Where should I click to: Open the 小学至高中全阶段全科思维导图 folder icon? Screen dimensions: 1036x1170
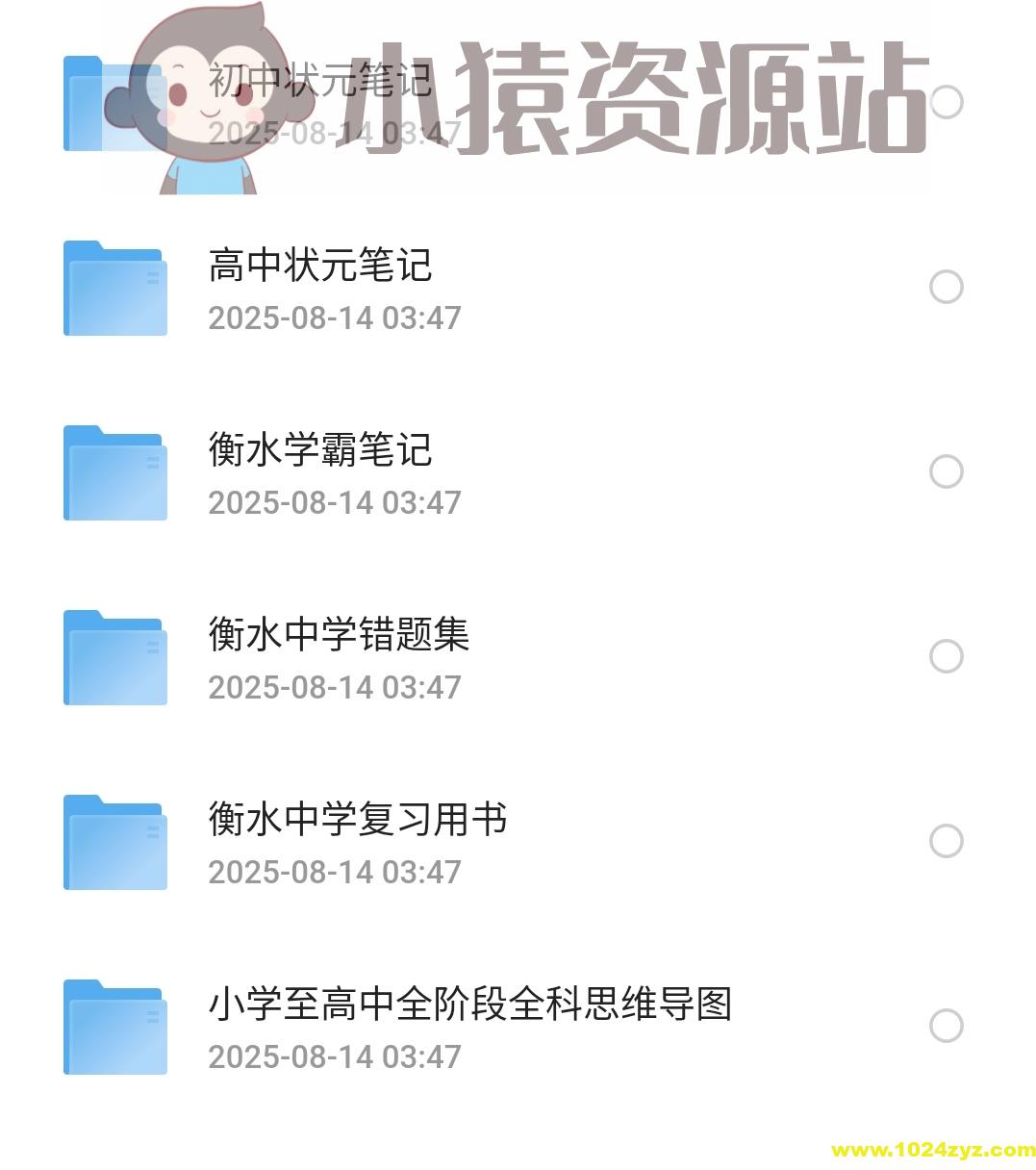pos(114,1026)
